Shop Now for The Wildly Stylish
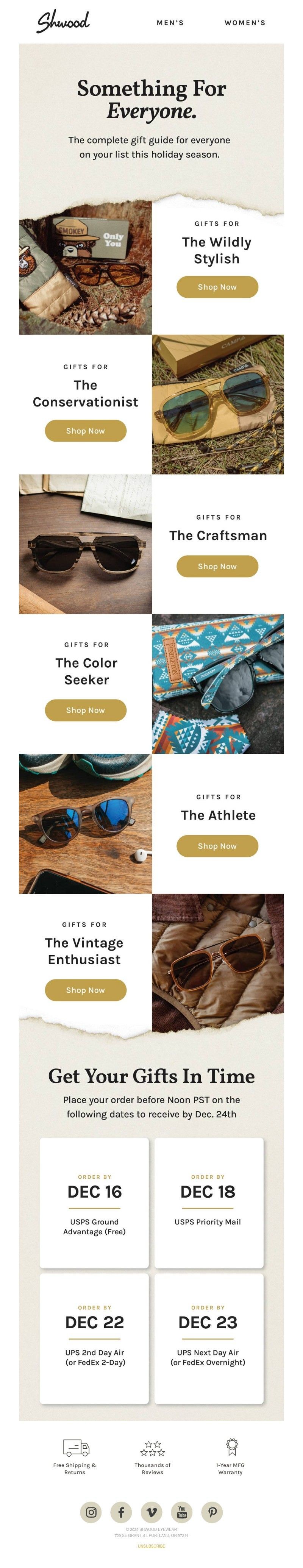The height and width of the screenshot is (1568, 303). coord(217,287)
